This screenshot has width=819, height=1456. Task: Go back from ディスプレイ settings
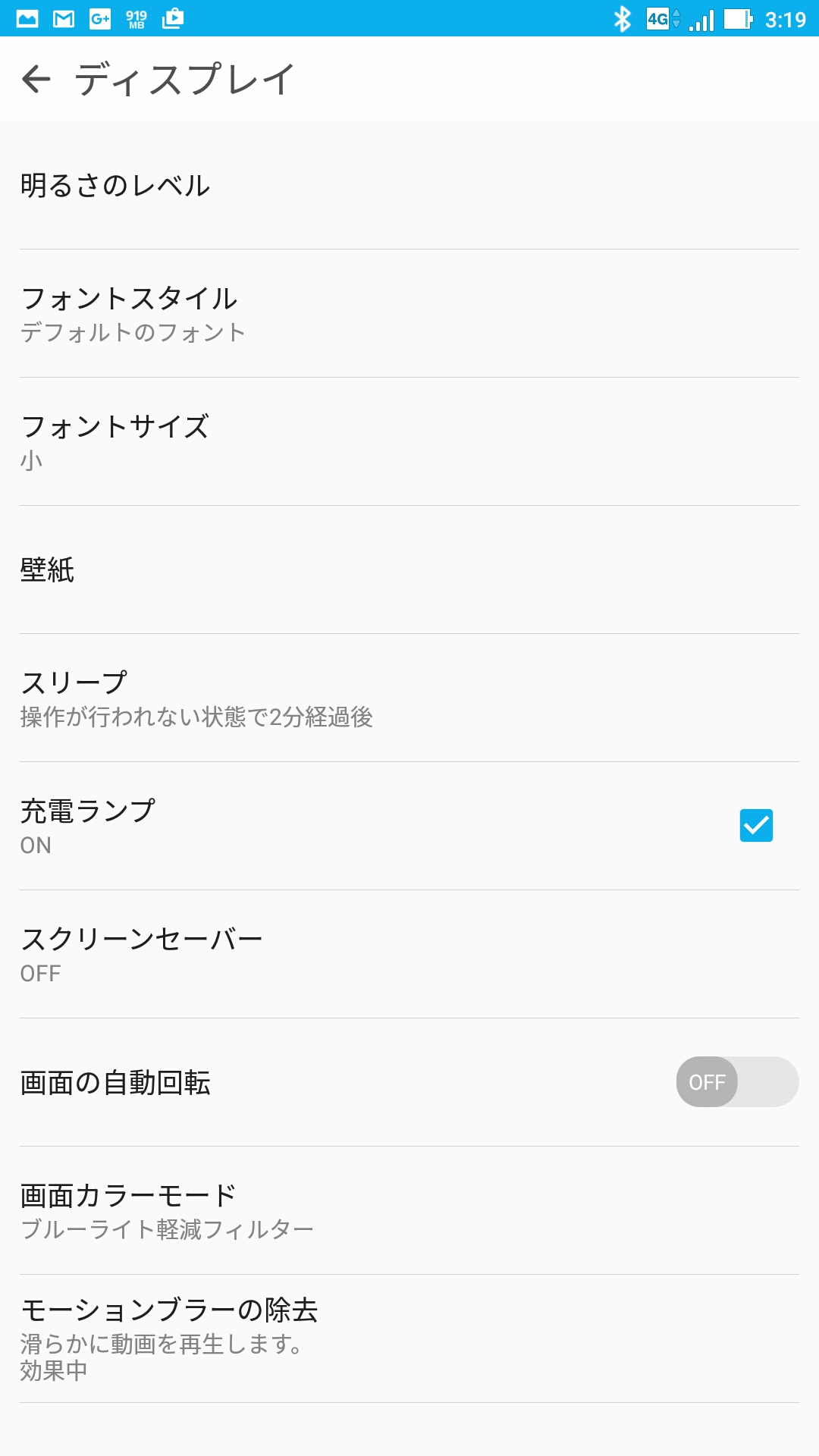pyautogui.click(x=36, y=79)
